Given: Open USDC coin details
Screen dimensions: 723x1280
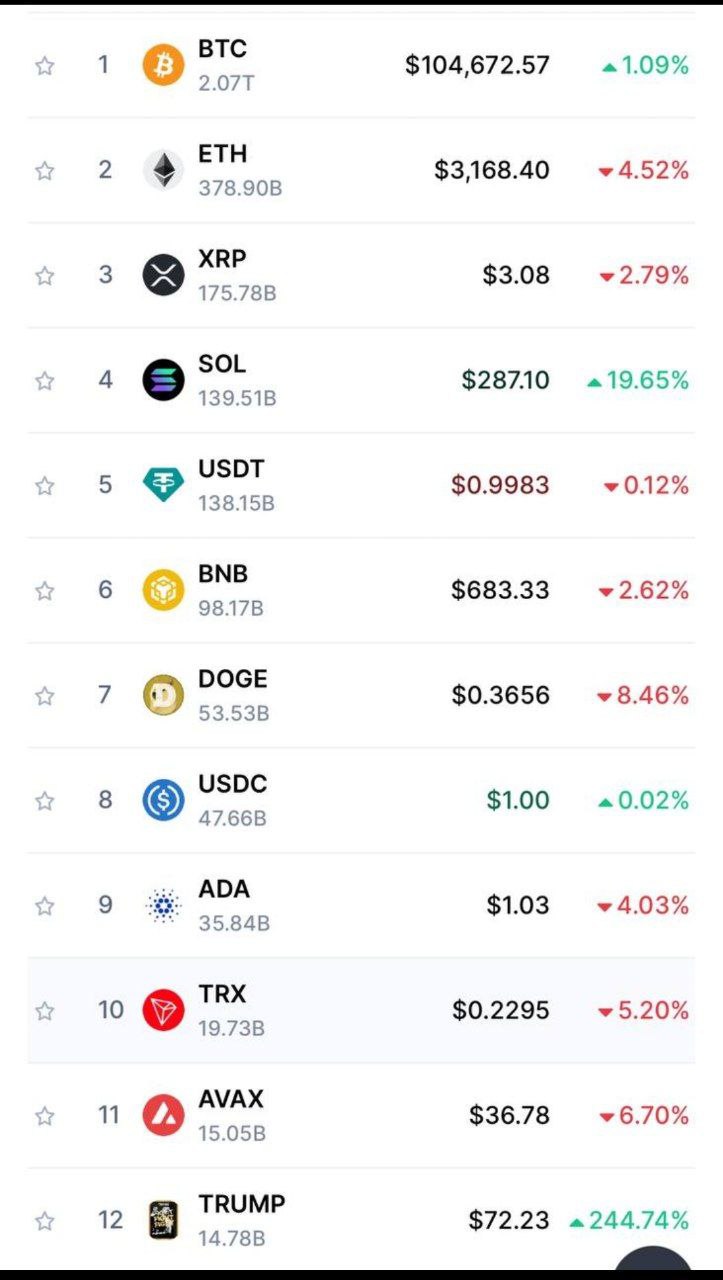Looking at the screenshot, I should point(361,800).
